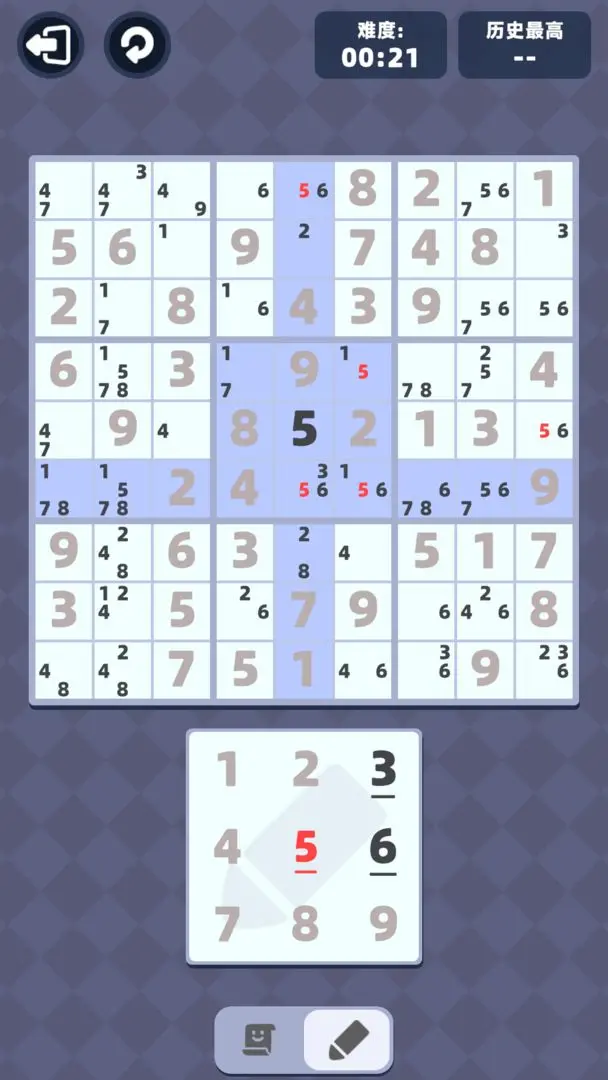This screenshot has height=1080, width=608.
Task: Switch to the answer fill mode
Action: coord(261,1041)
